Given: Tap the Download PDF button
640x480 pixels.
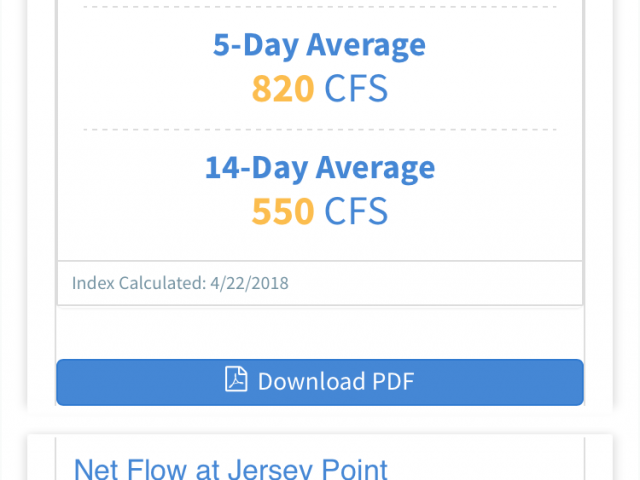Looking at the screenshot, I should click(319, 382).
